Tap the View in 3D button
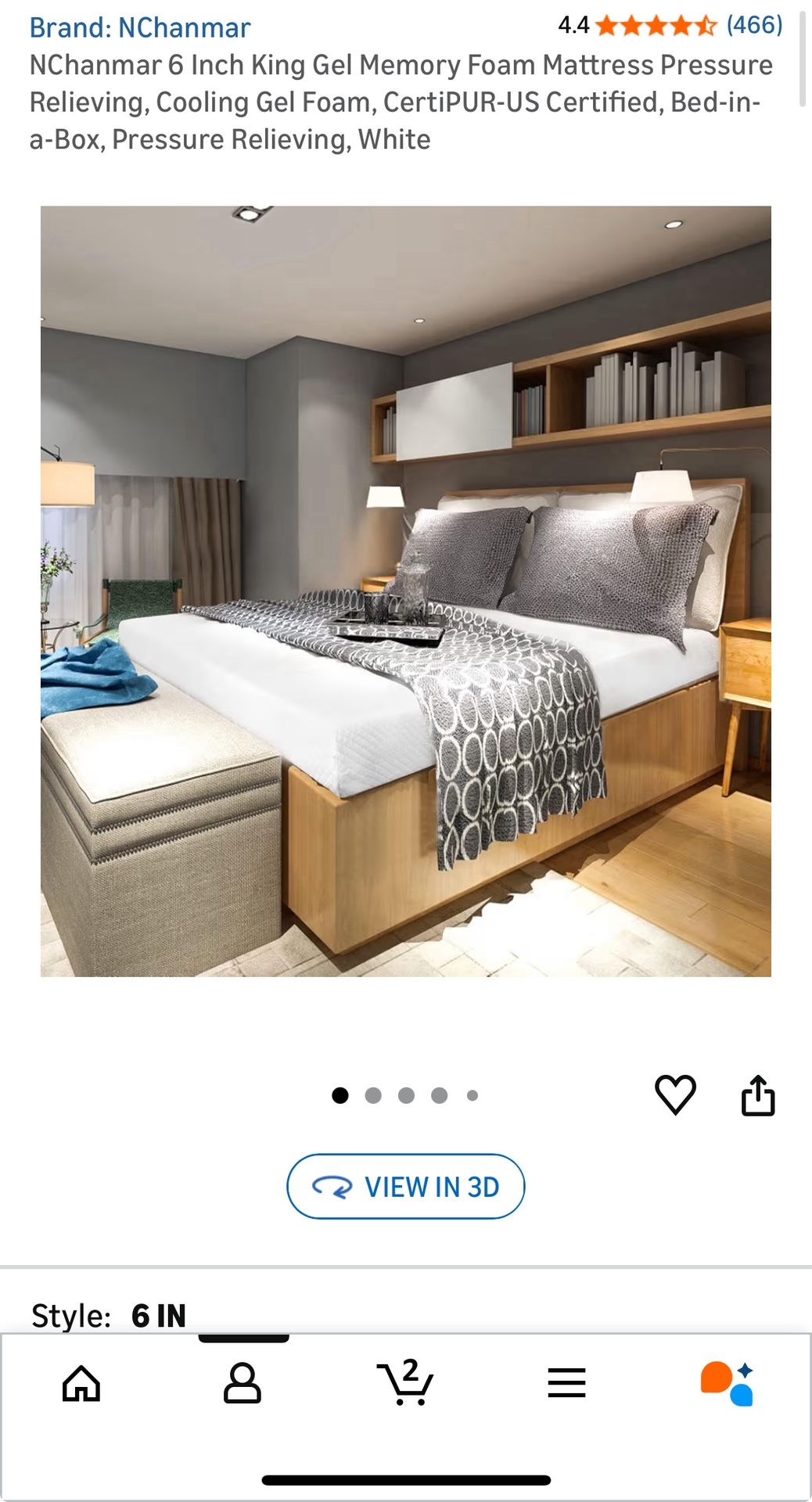812x1502 pixels. [405, 1186]
